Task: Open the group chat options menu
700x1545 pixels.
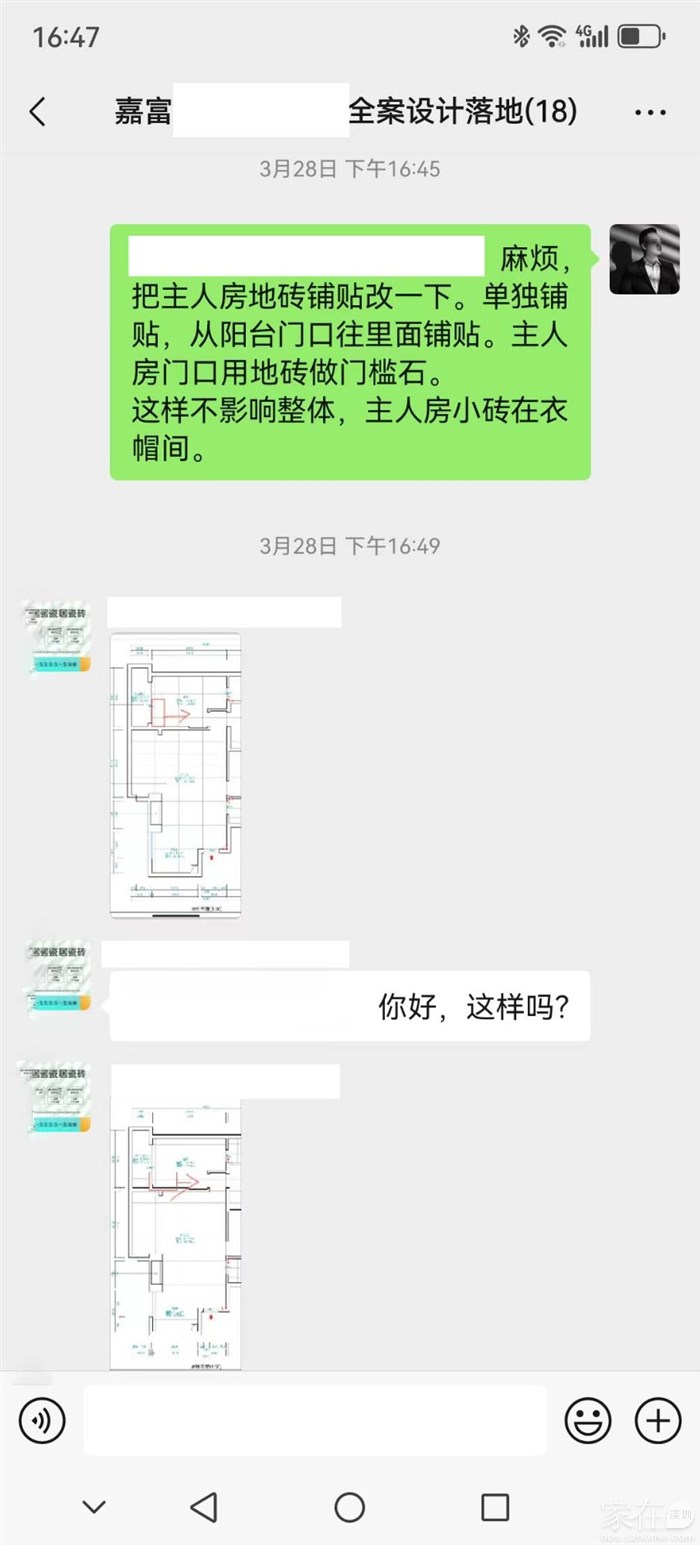Action: tap(650, 111)
